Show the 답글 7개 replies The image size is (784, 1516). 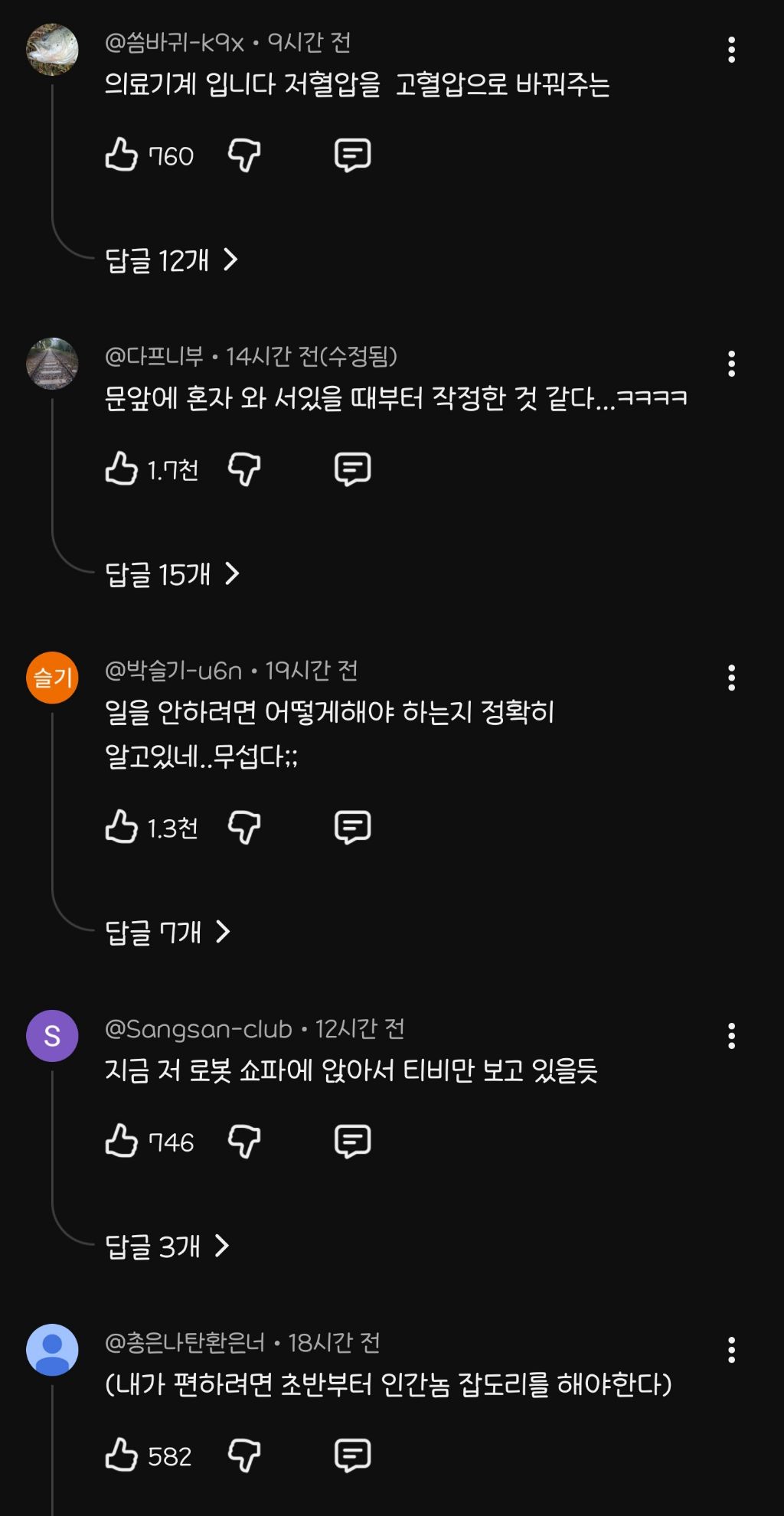coord(168,932)
